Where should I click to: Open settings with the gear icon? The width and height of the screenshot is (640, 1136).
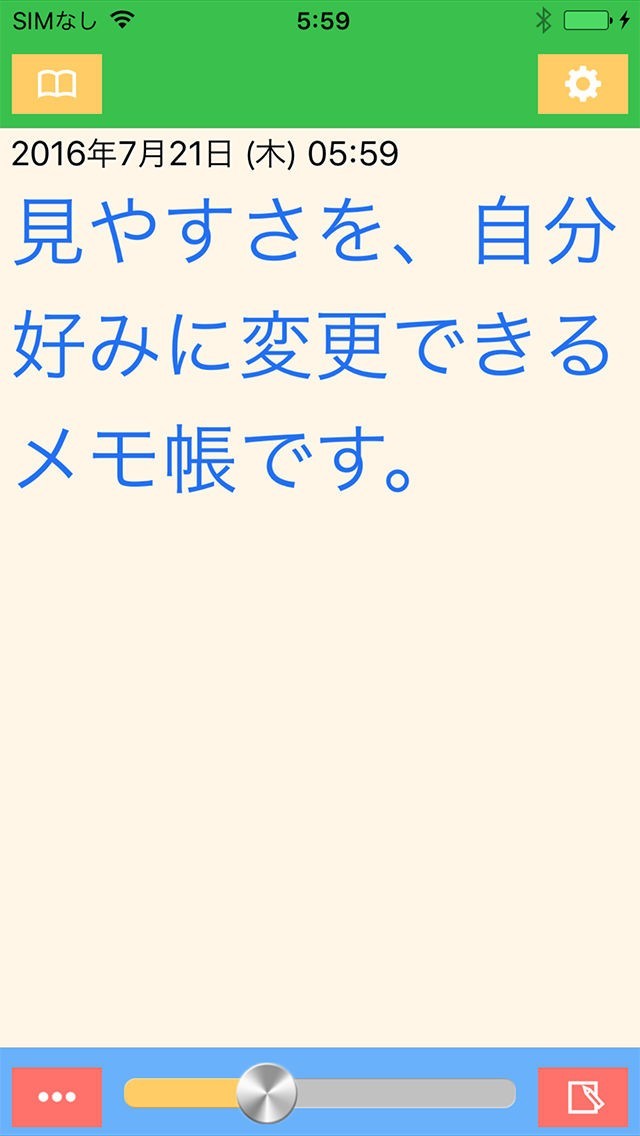[x=583, y=84]
